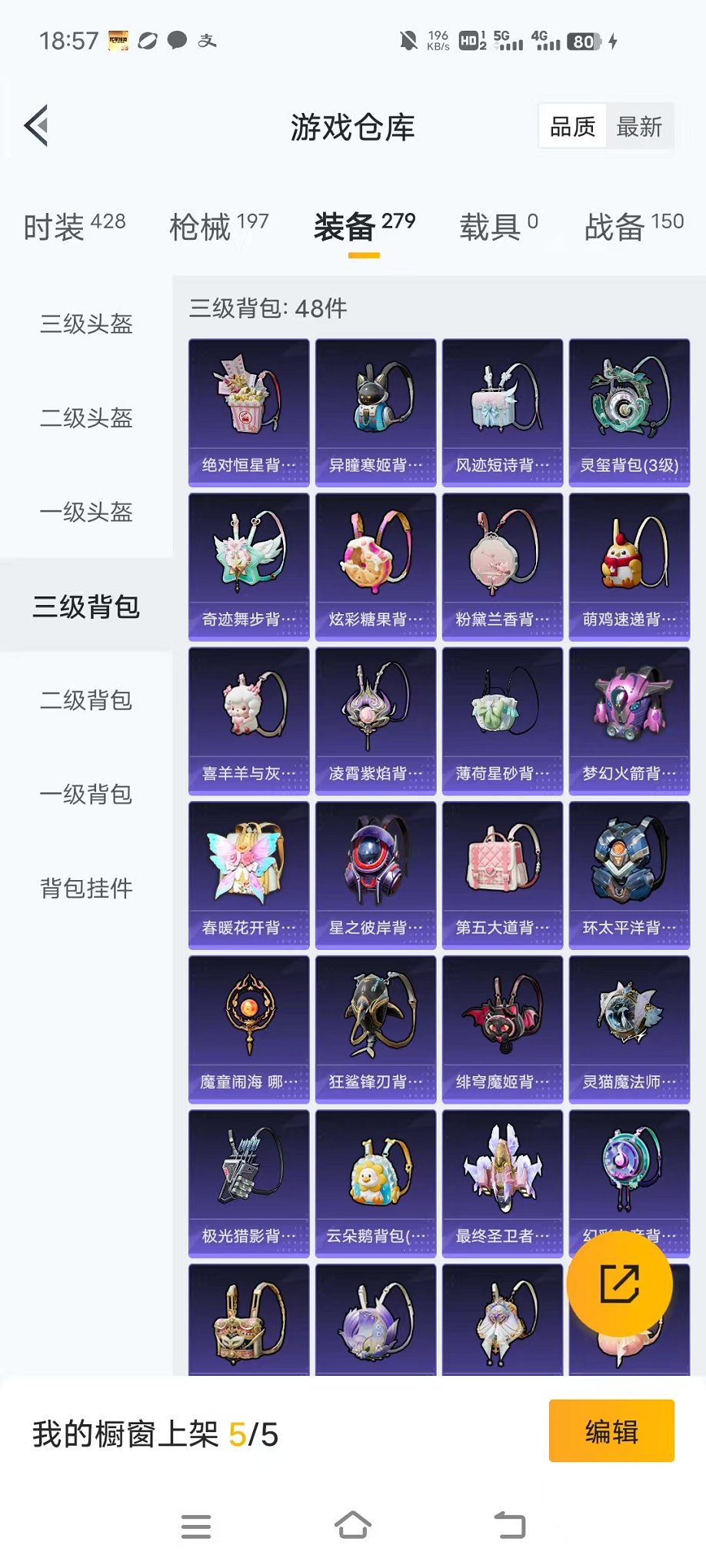Go back from the 游戏仓库 page
Screen dimensions: 706x1568
click(37, 125)
